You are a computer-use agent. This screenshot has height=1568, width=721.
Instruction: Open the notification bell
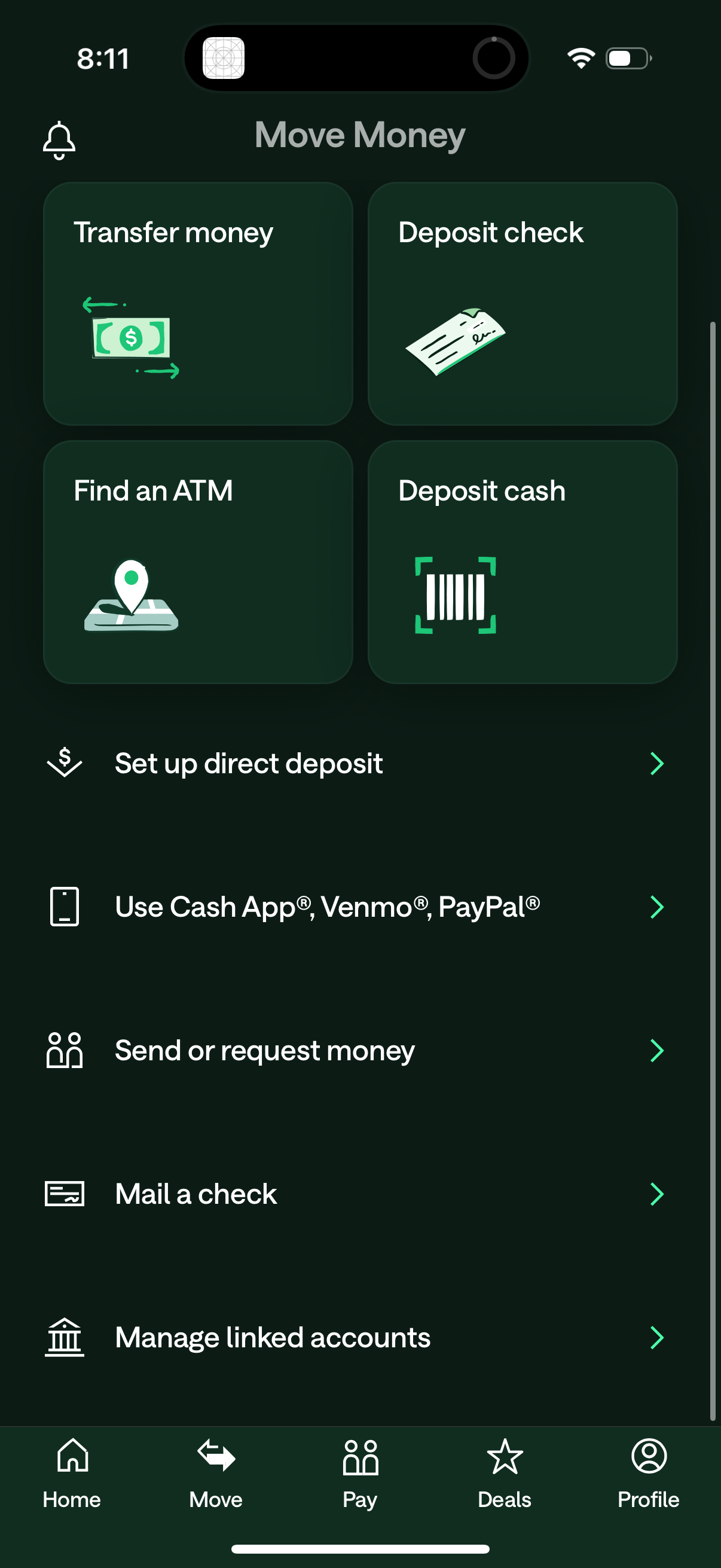pos(59,139)
